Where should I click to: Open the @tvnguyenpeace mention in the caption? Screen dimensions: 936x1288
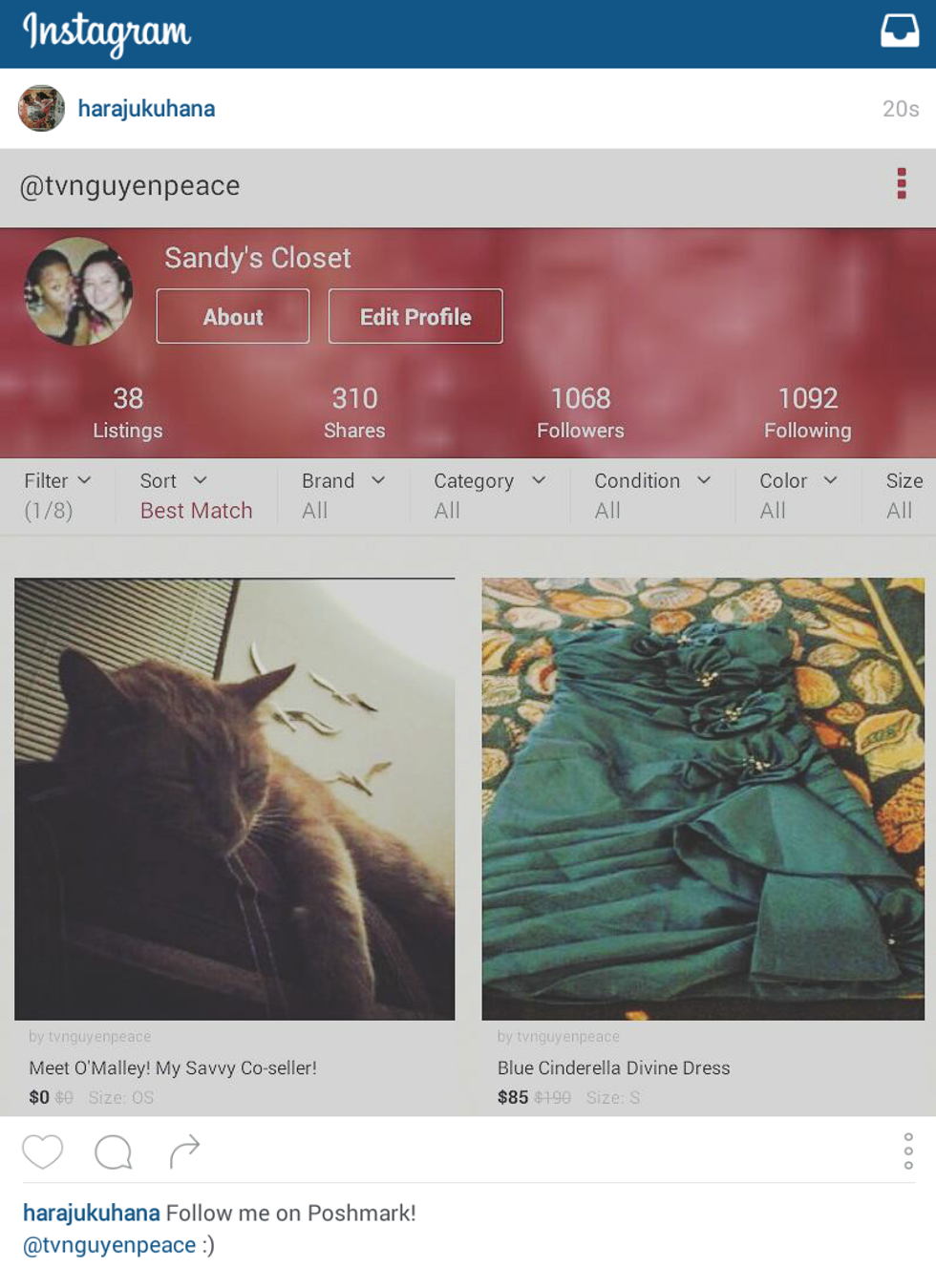pyautogui.click(x=109, y=1245)
